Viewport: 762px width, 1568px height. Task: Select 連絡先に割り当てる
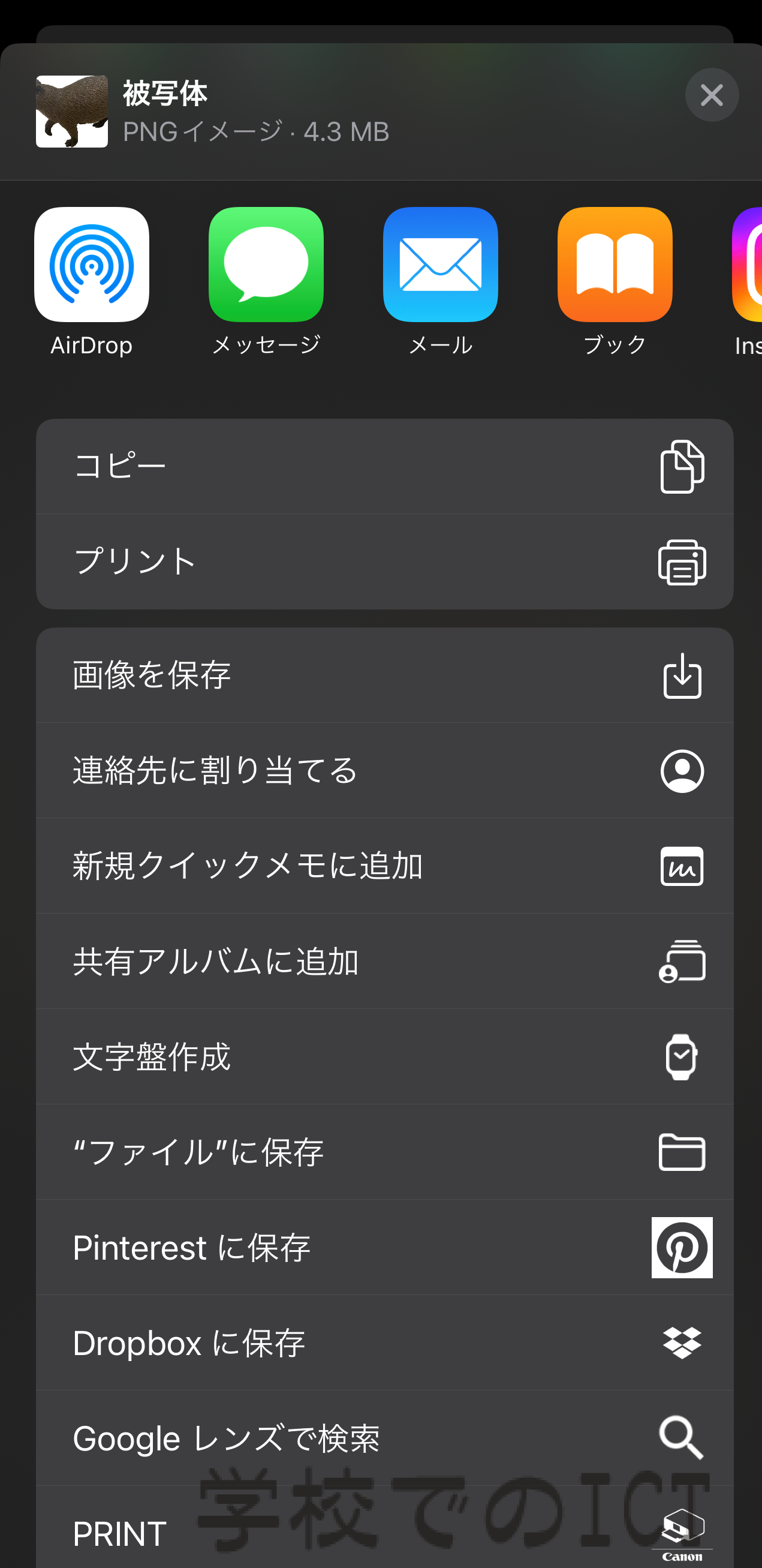point(384,771)
